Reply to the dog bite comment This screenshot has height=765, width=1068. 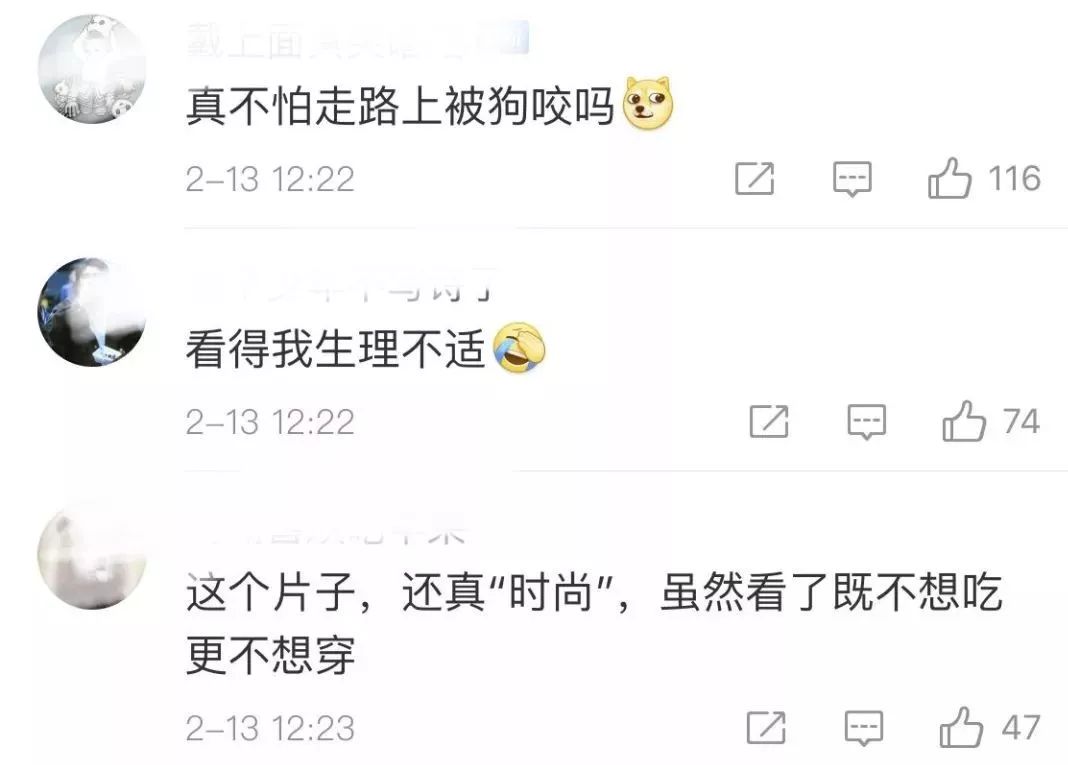pos(852,179)
